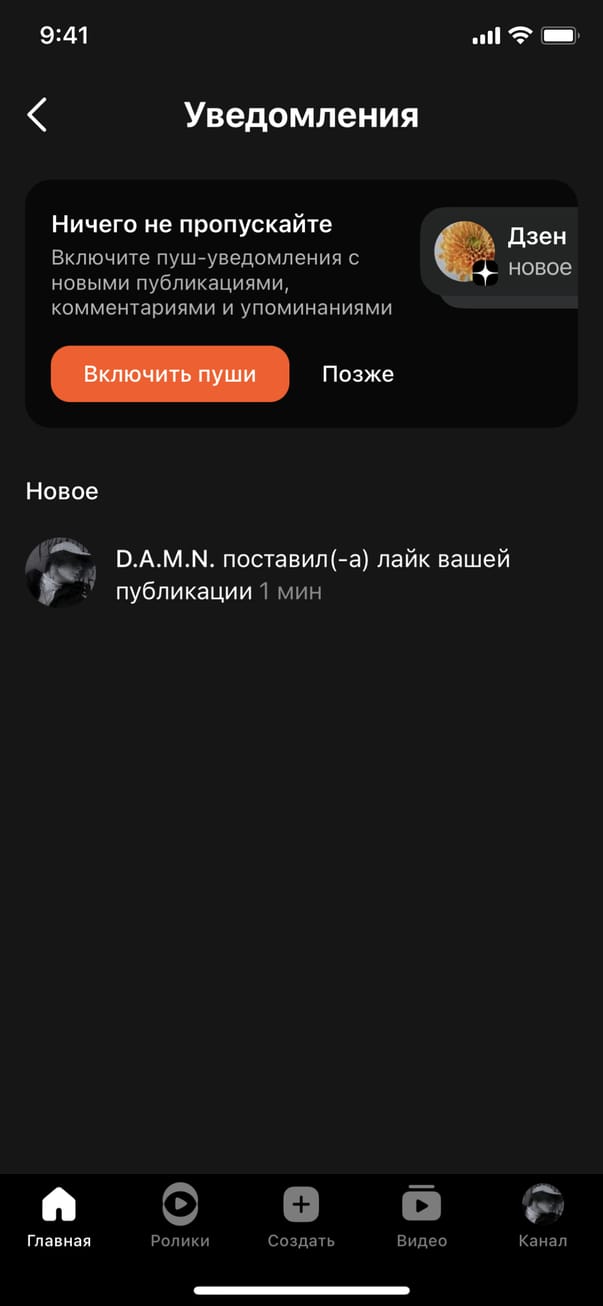Open the Ролики tab
603x1306 pixels.
pyautogui.click(x=180, y=1216)
